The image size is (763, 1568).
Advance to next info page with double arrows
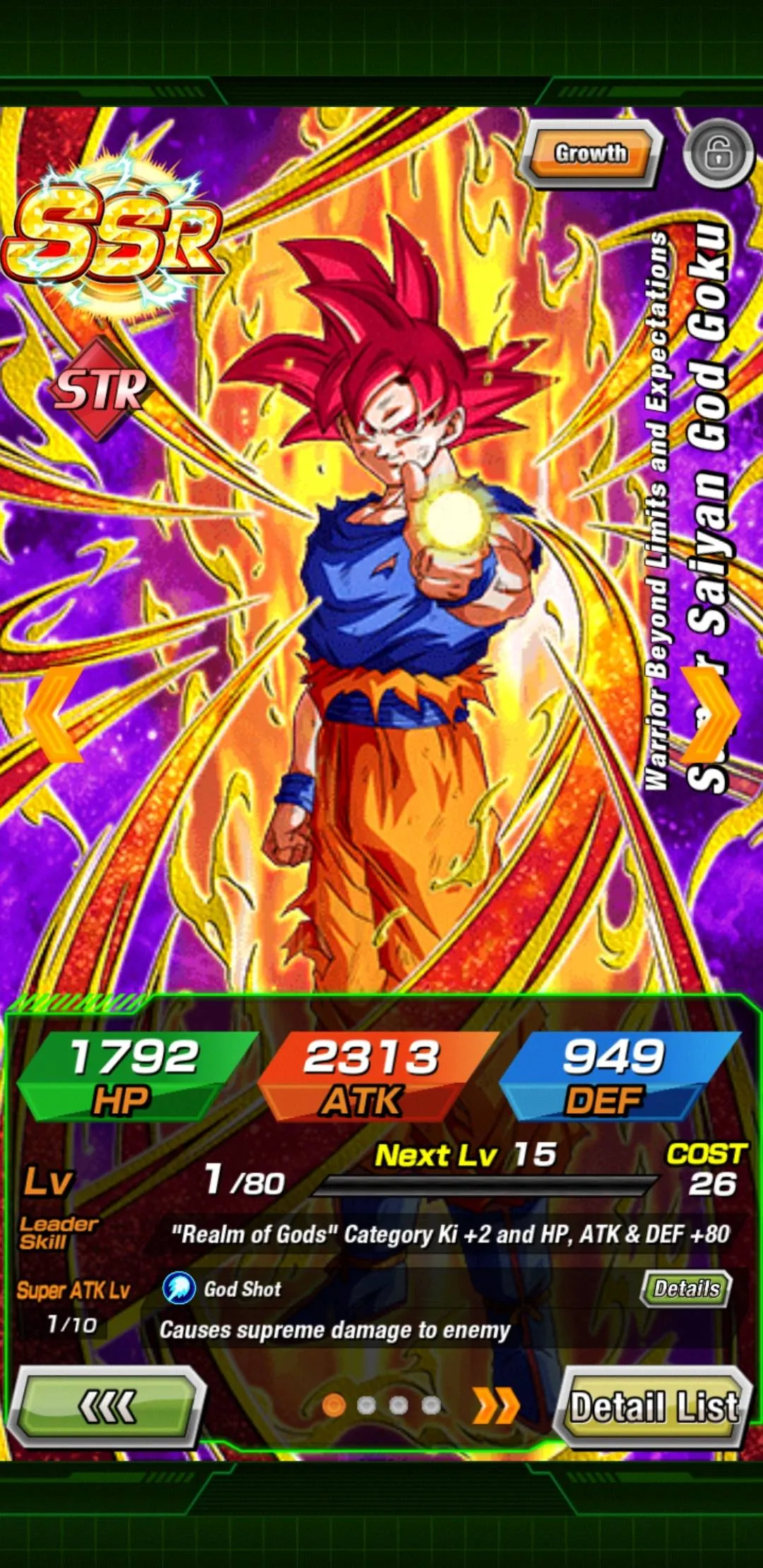pyautogui.click(x=495, y=1406)
